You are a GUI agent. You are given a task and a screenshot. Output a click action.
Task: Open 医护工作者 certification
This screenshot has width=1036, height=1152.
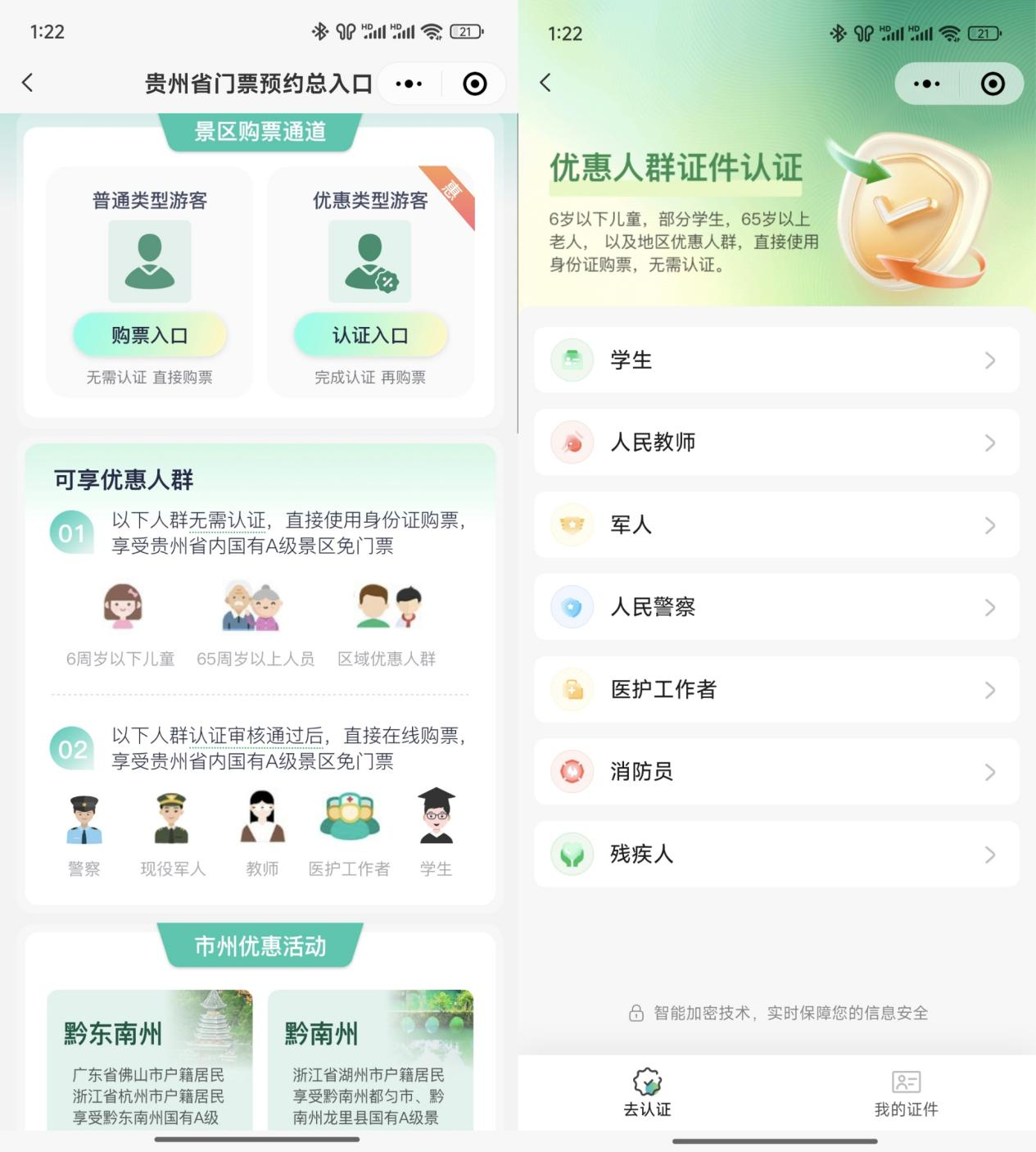(776, 689)
